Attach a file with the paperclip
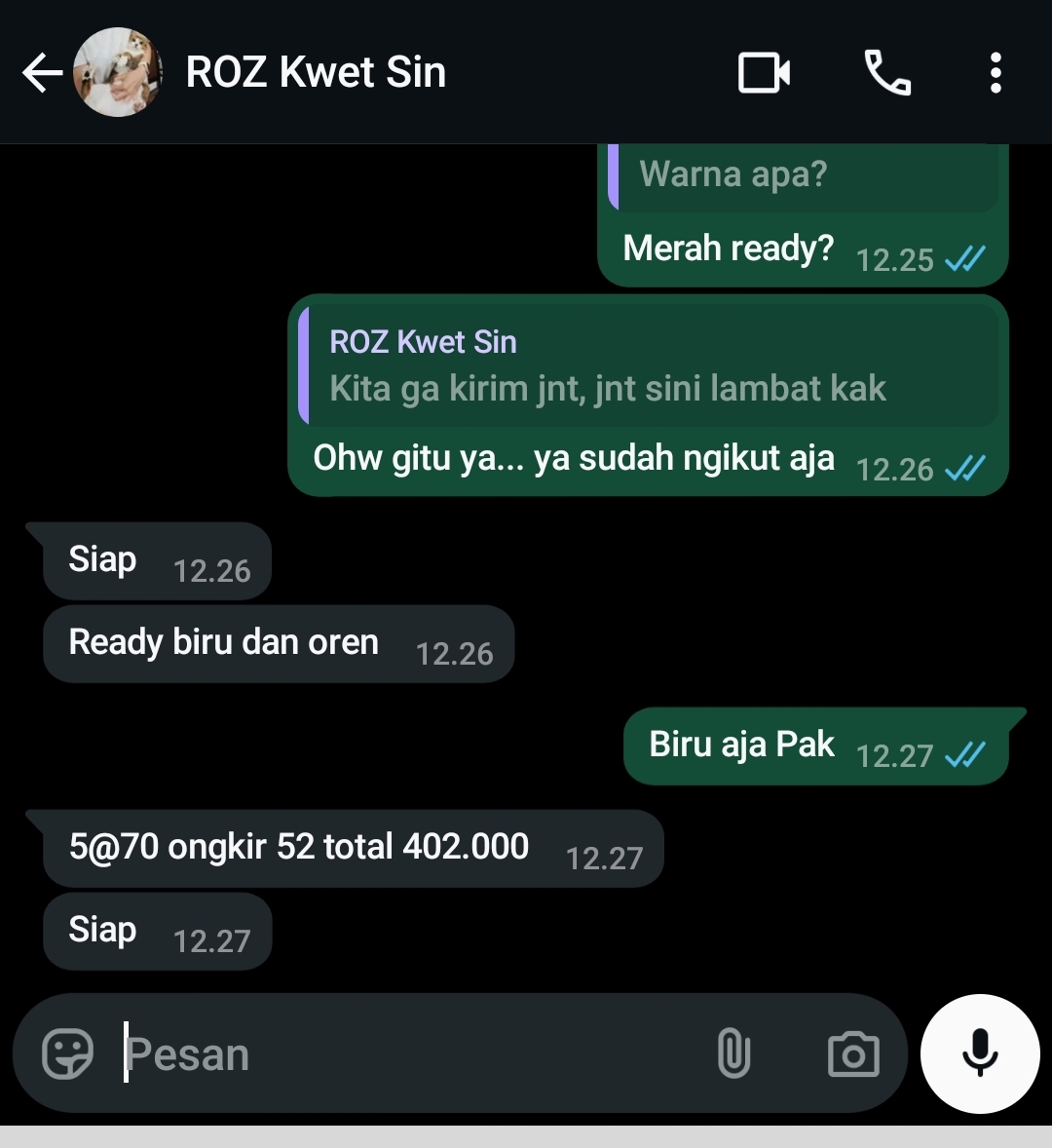Screen dimensions: 1052x1148 (733, 1053)
